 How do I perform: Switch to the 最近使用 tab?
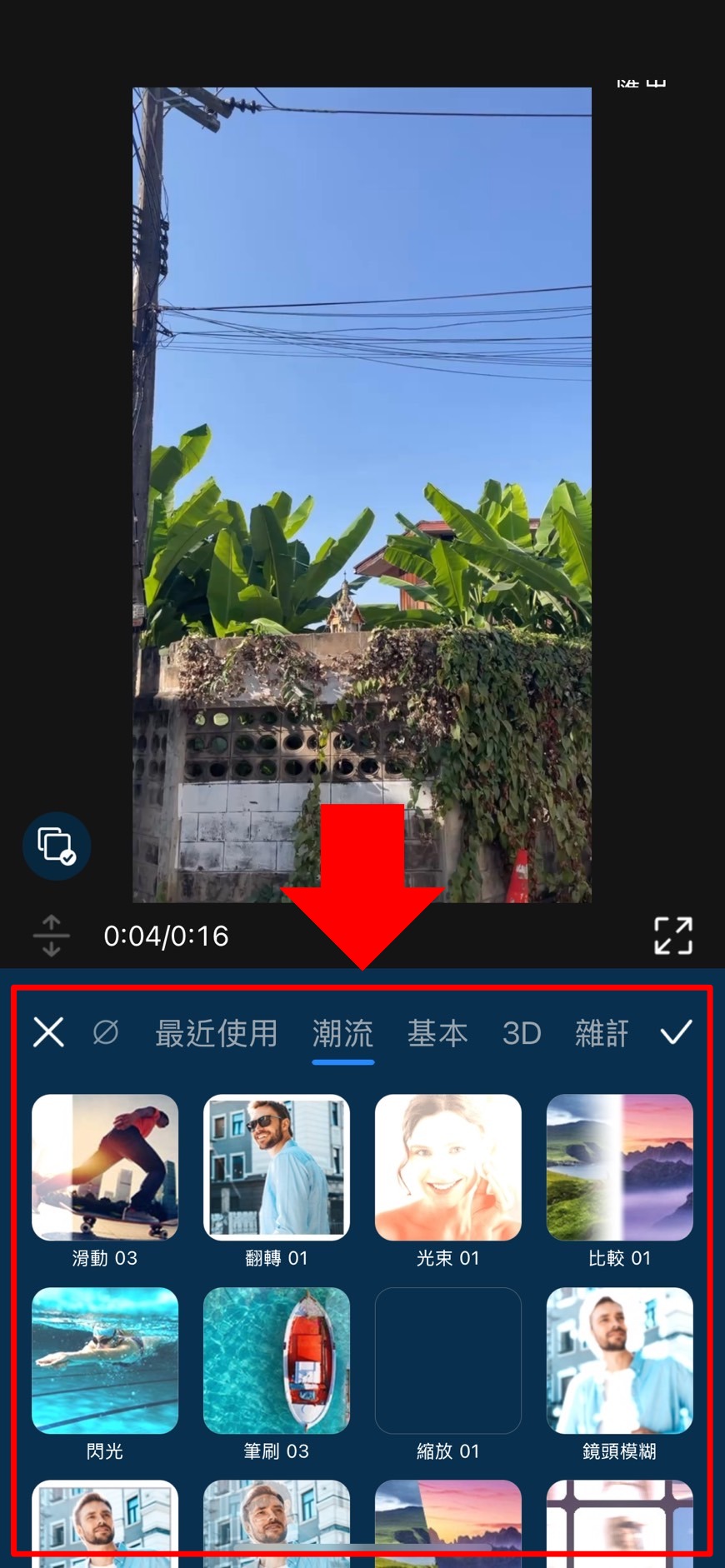pyautogui.click(x=216, y=1033)
